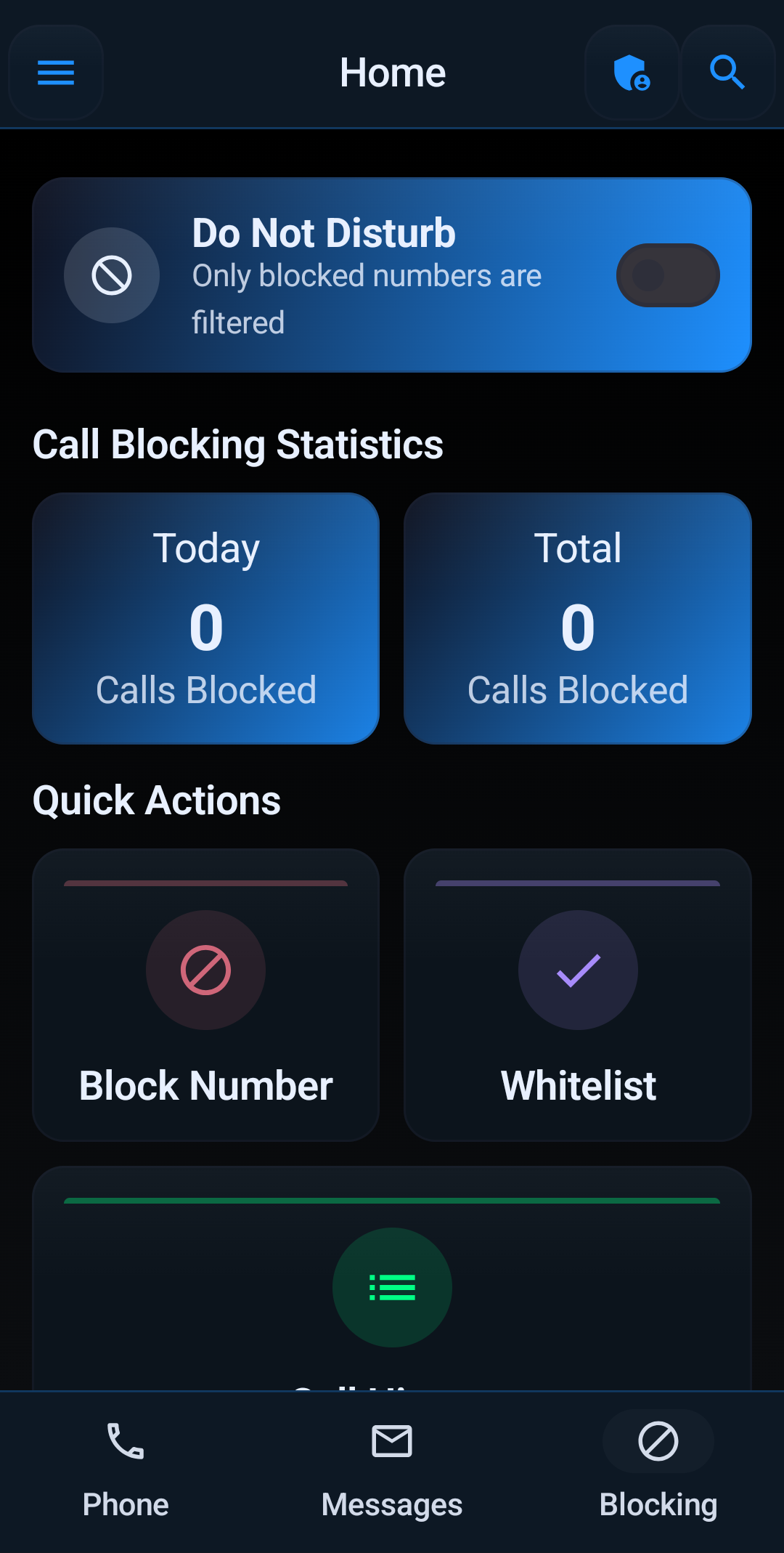Enable the Do Not Disturb toggle
The height and width of the screenshot is (1553, 784).
[667, 275]
